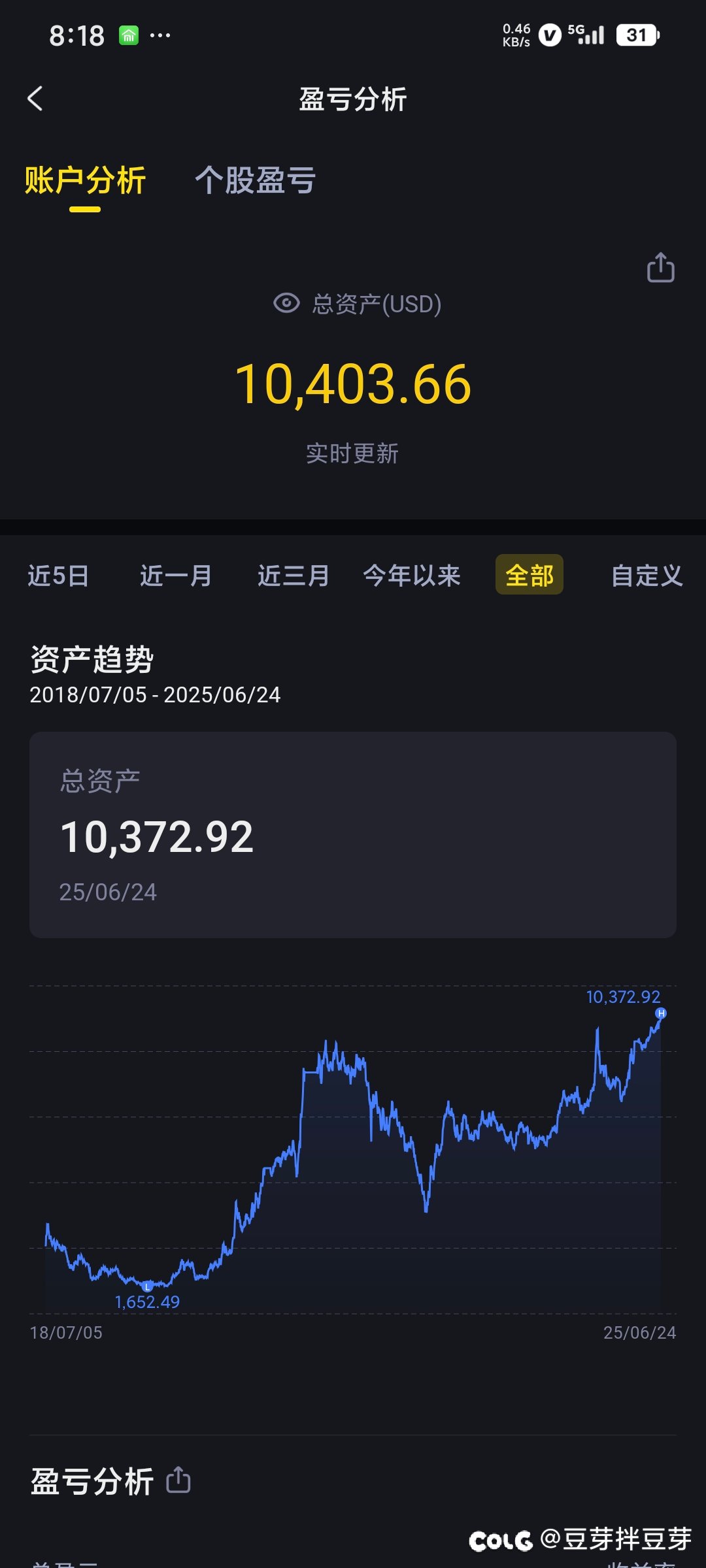Hide total assets with the eye icon

[286, 303]
